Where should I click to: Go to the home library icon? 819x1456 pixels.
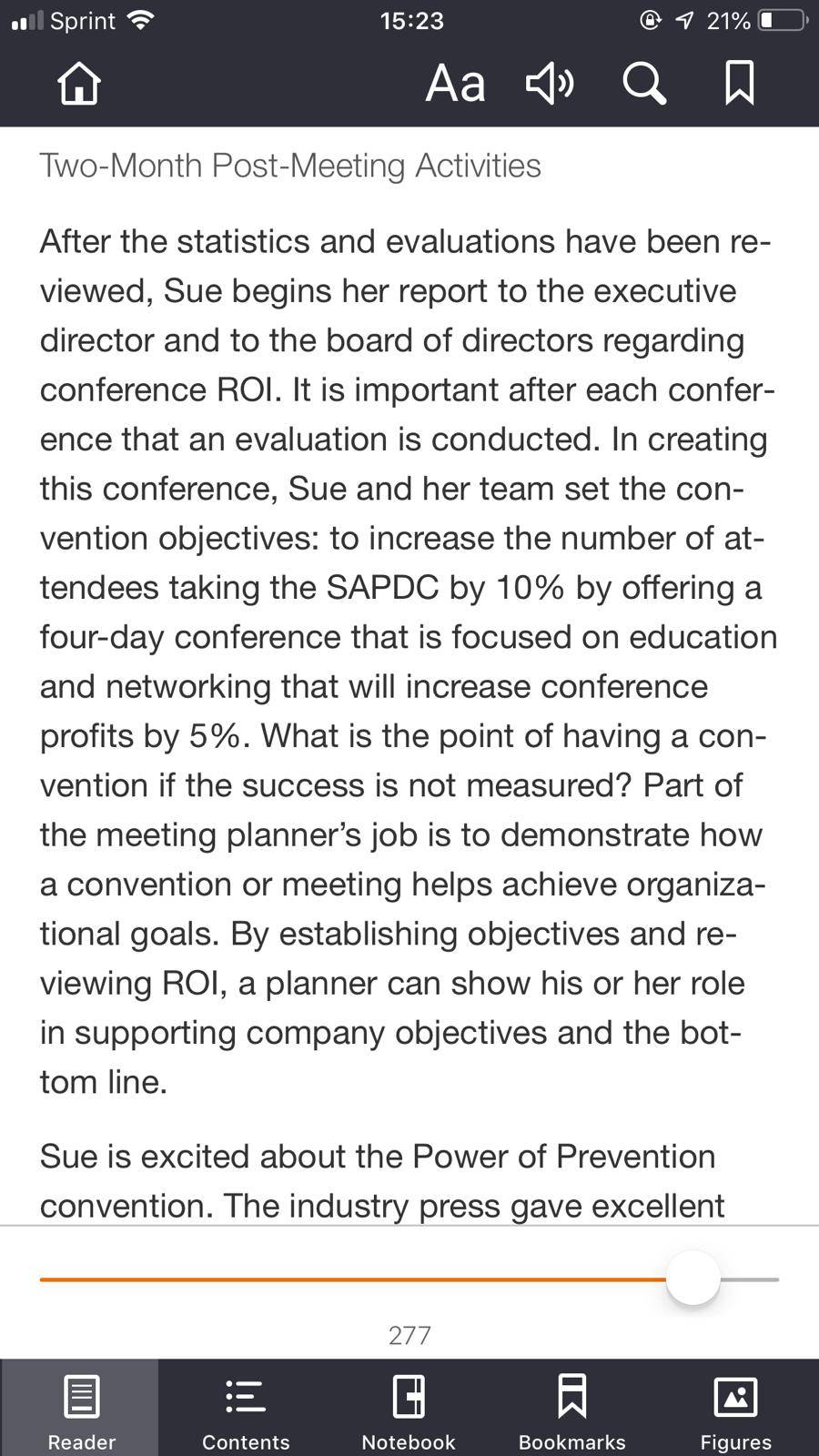[x=79, y=83]
